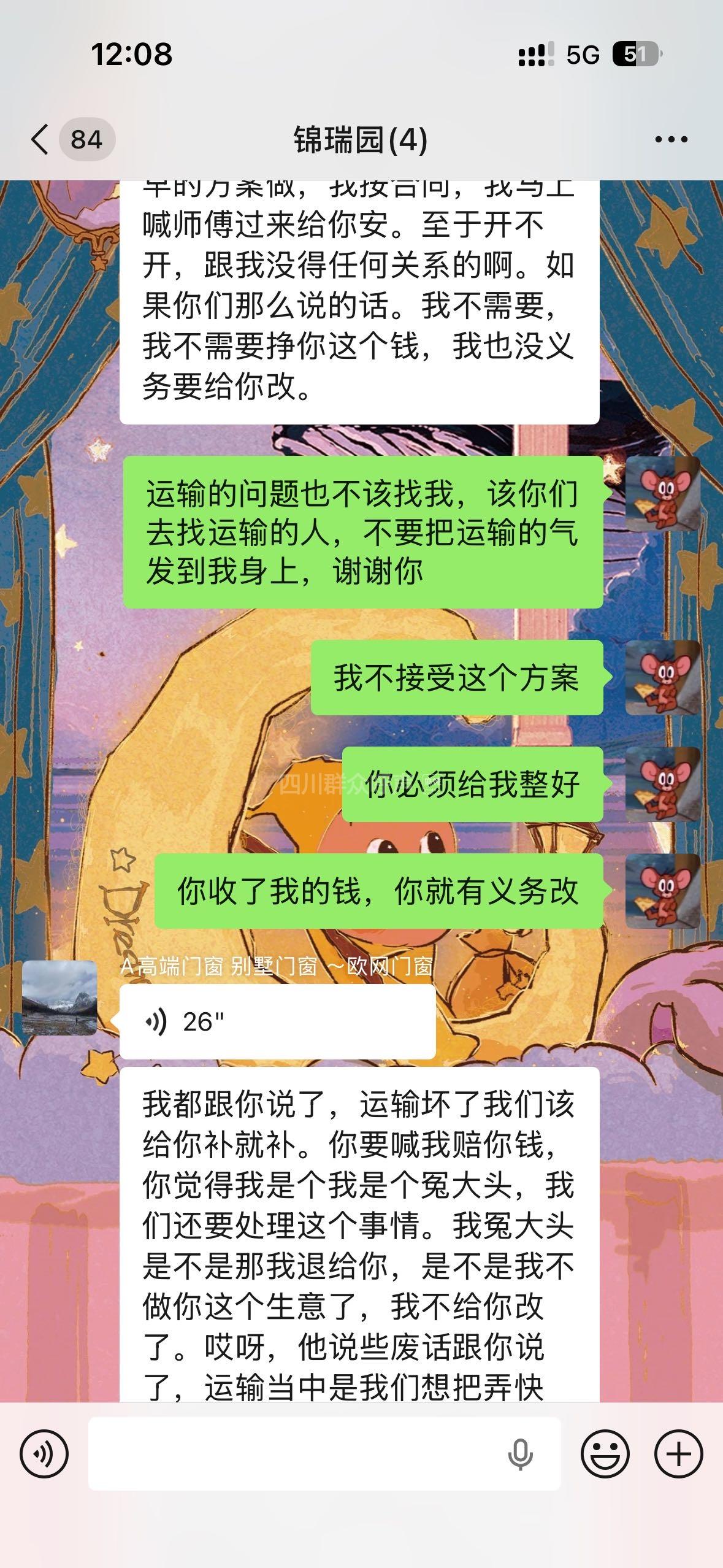Open the mouse avatar beside 我不接受这个方案
This screenshot has width=723, height=1568.
pos(662,677)
